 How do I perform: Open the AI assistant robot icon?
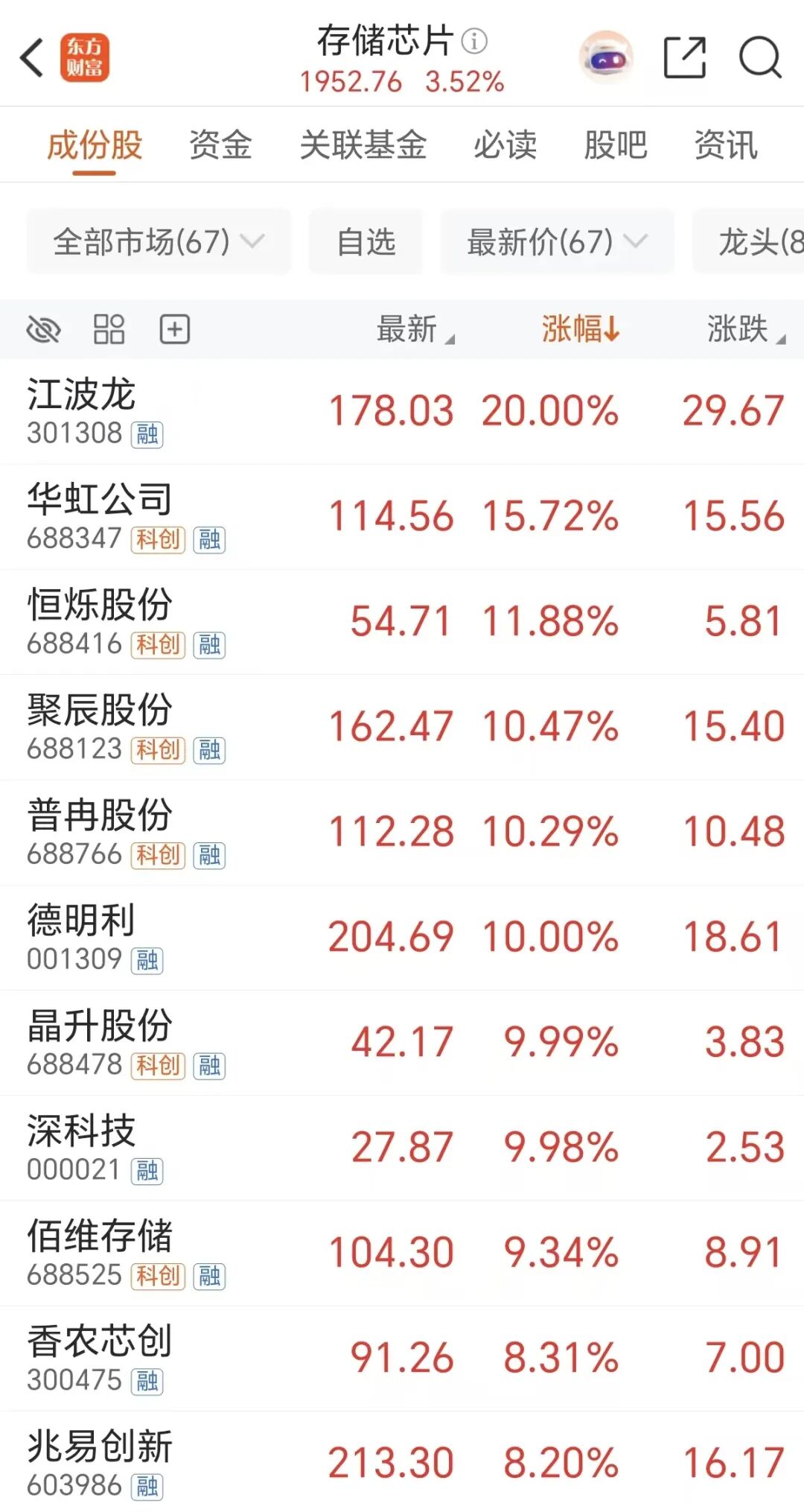click(606, 57)
